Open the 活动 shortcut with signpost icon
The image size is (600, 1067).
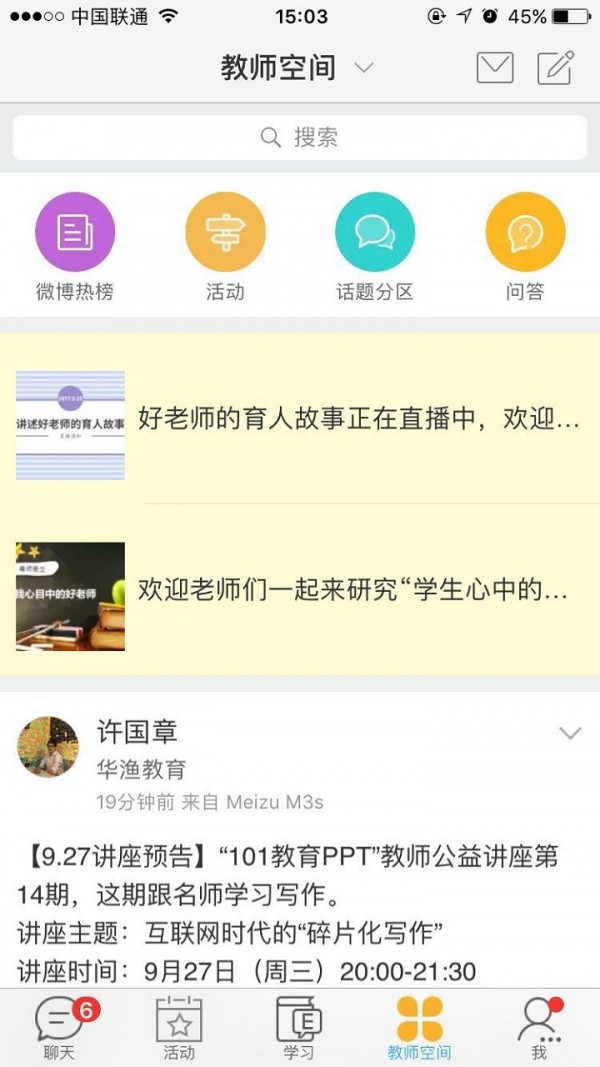(225, 246)
